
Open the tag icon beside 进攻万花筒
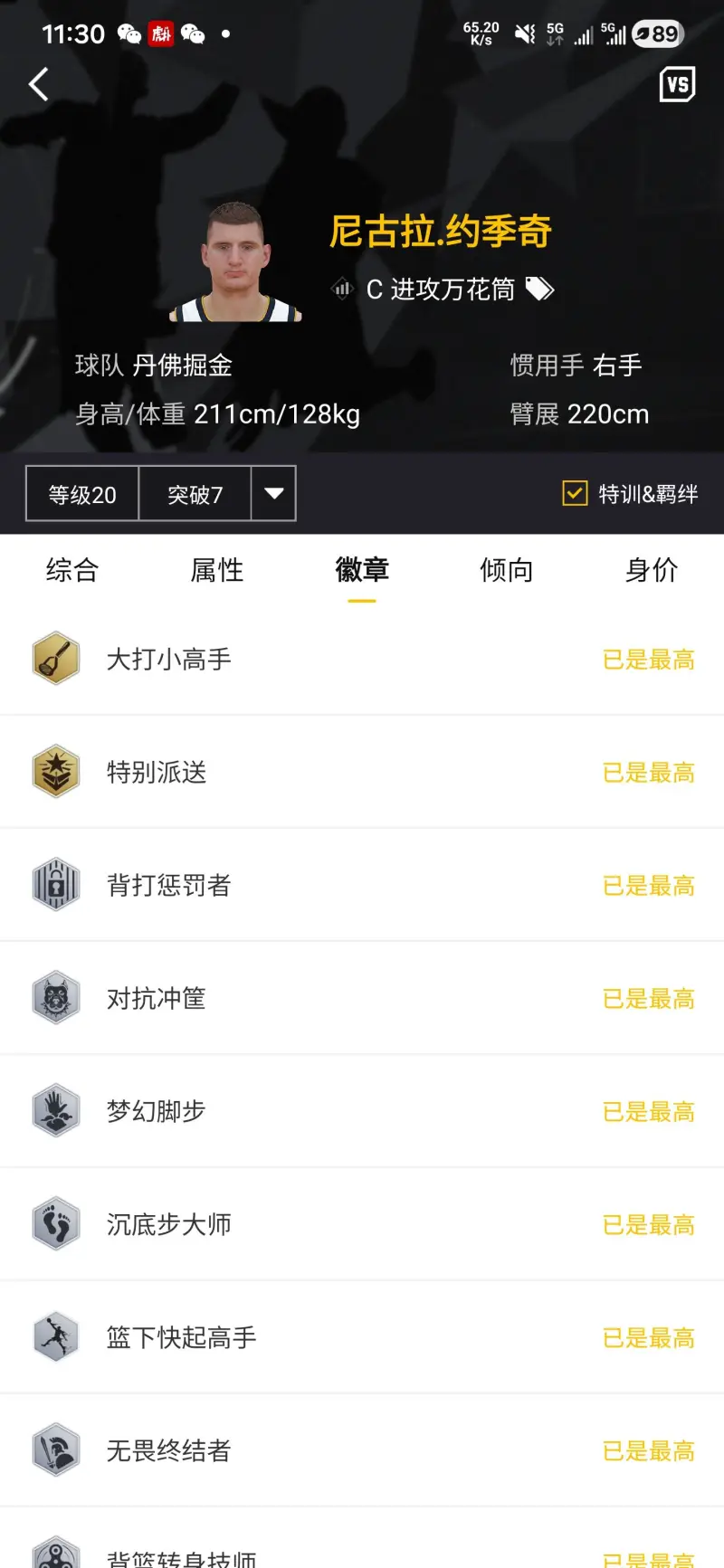[x=540, y=290]
